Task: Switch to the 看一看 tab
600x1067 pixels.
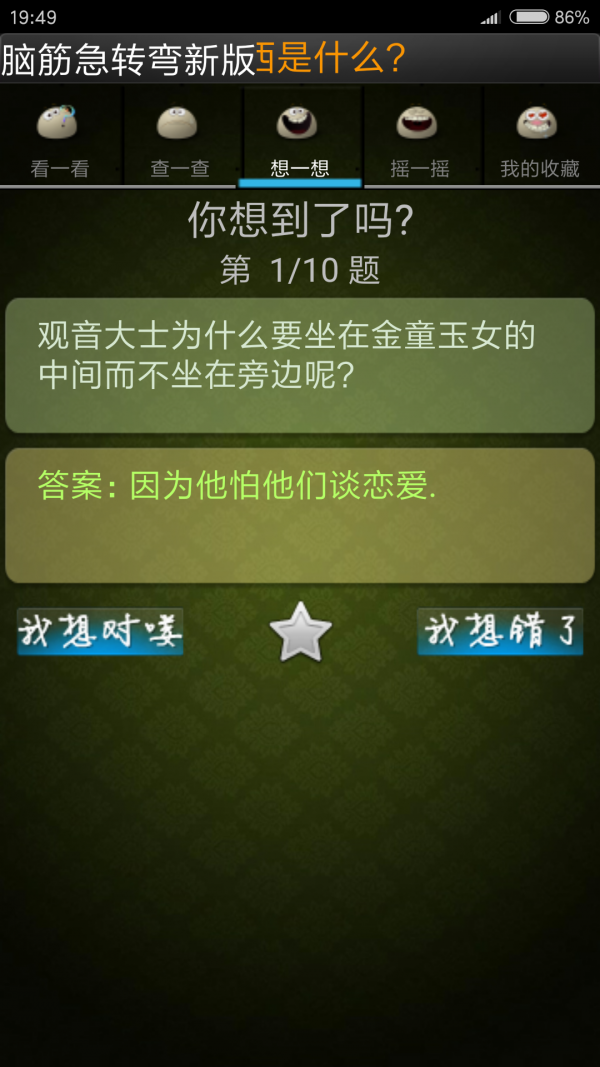Action: click(60, 138)
